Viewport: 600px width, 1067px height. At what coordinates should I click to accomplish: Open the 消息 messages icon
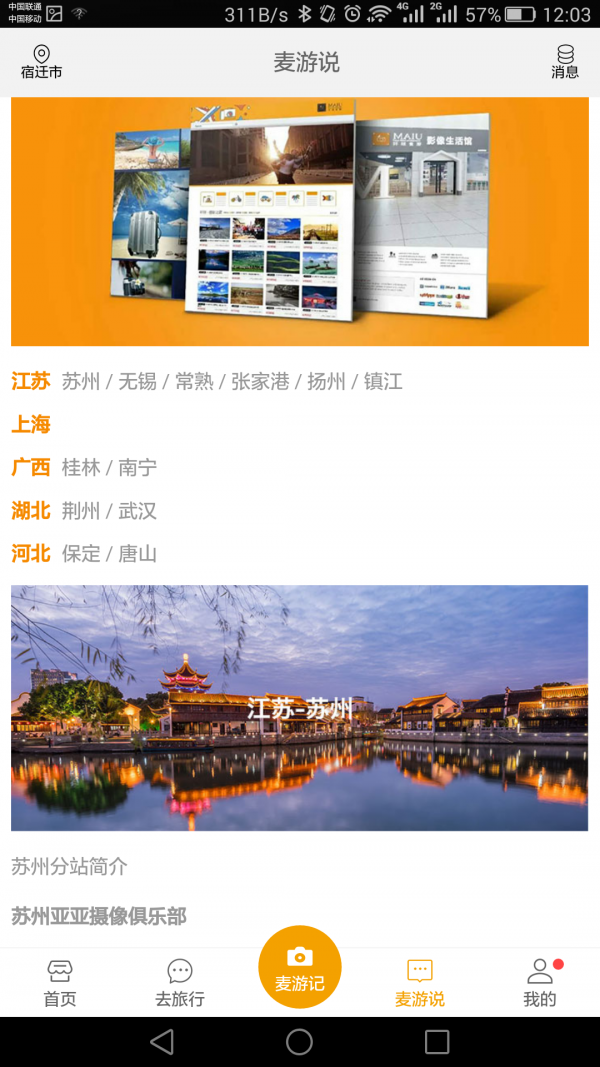[565, 62]
